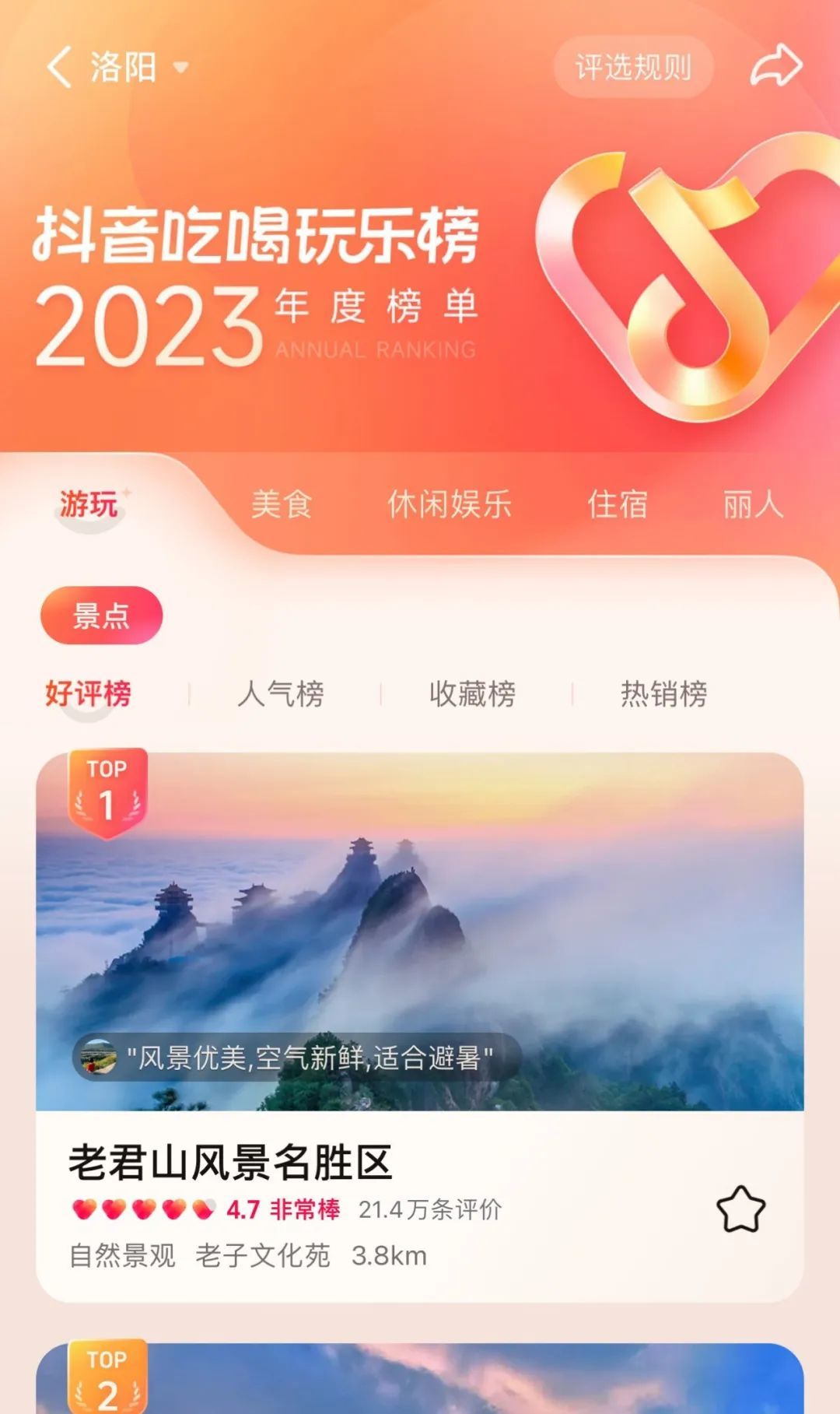This screenshot has height=1414, width=840.
Task: Switch to the 热销榜 ranking
Action: coord(663,693)
